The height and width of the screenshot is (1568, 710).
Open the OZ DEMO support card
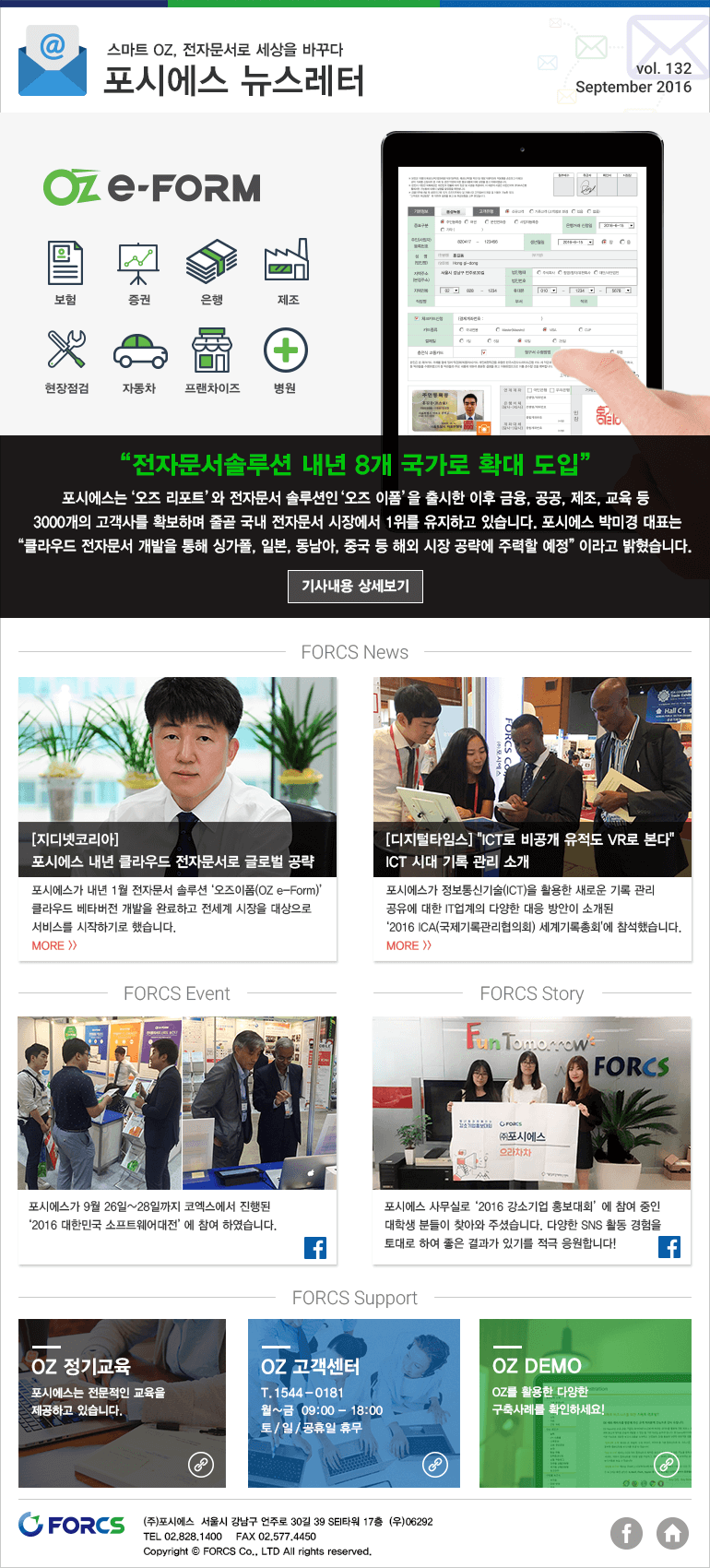point(586,1403)
